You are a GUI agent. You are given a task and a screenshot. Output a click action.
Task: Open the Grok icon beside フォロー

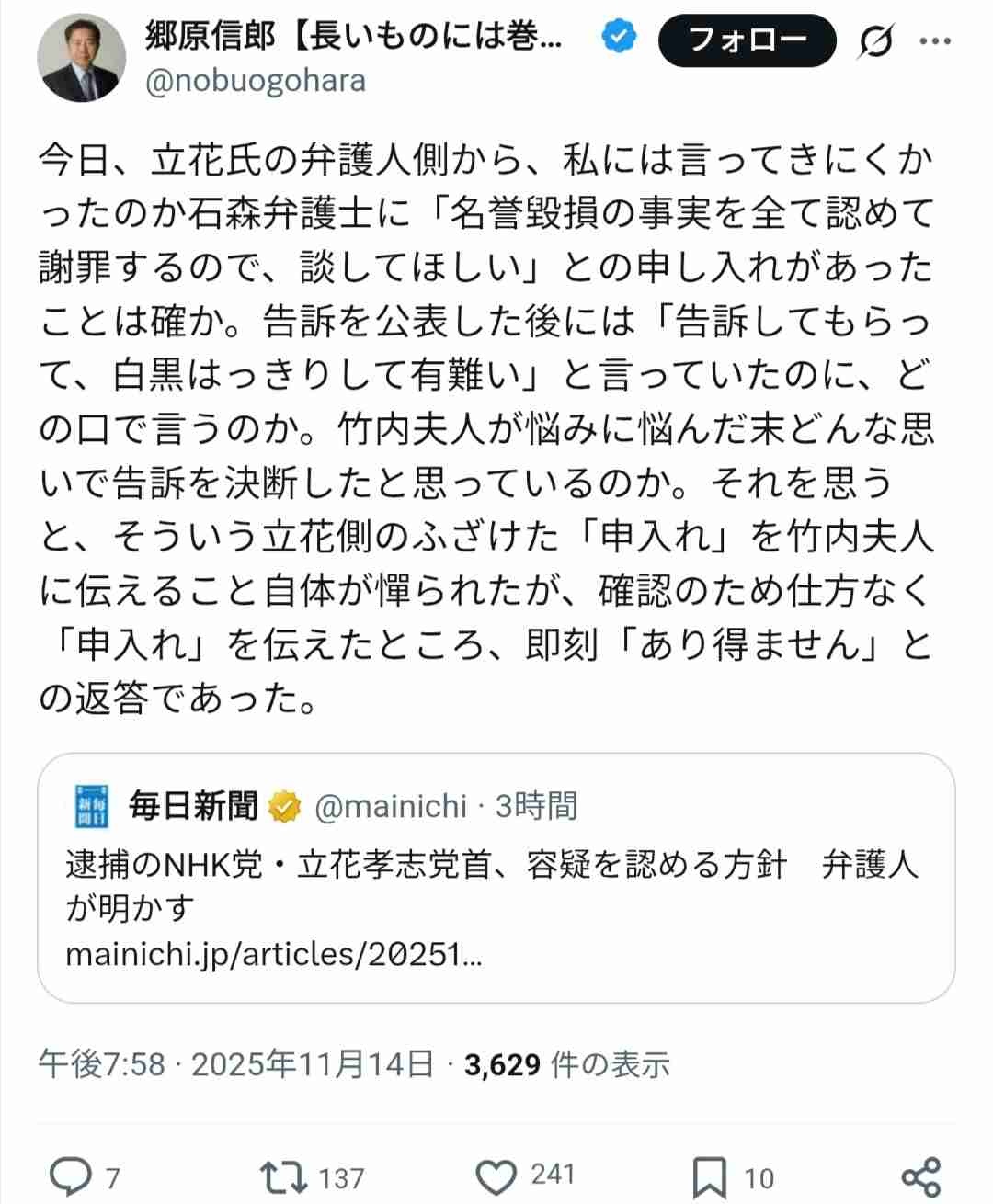tap(875, 41)
